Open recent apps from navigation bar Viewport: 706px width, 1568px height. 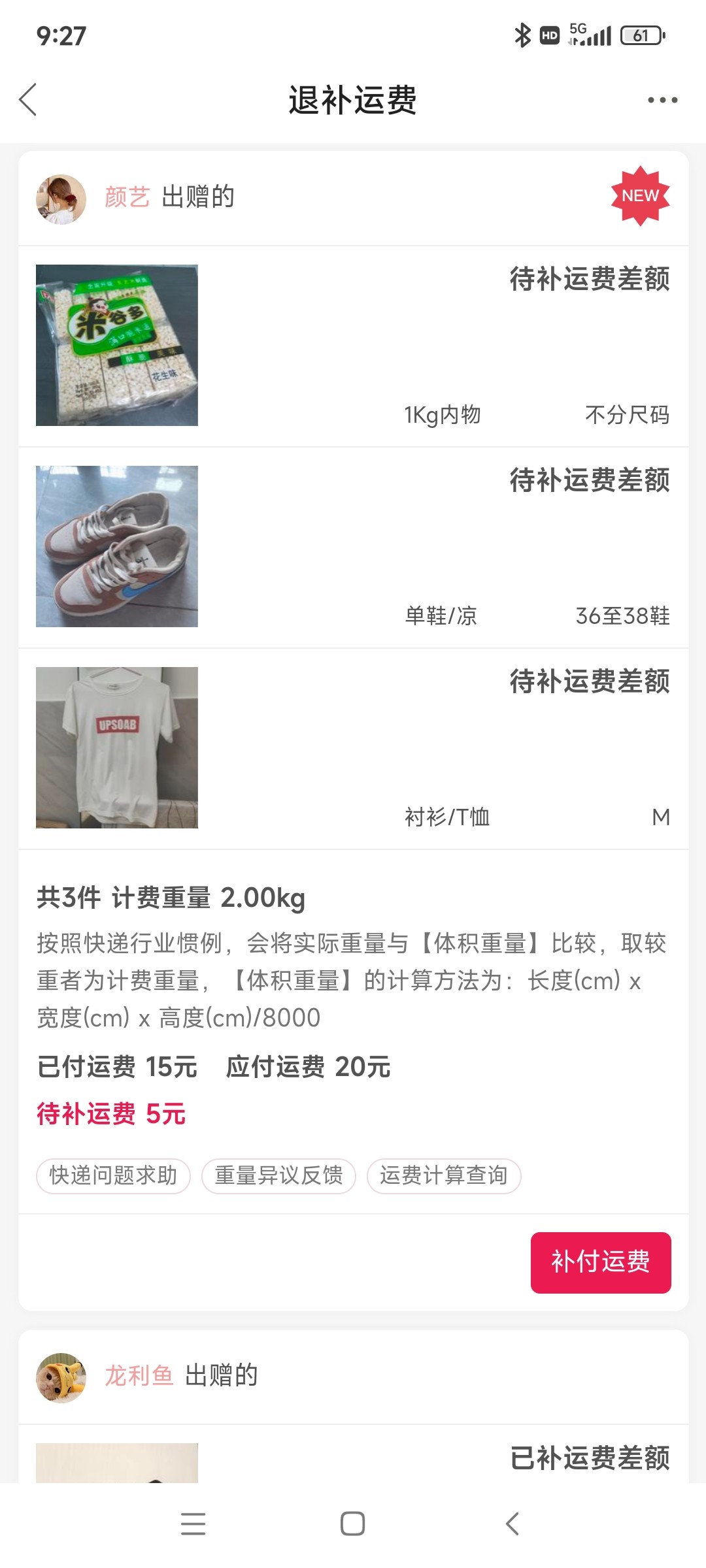click(193, 1524)
